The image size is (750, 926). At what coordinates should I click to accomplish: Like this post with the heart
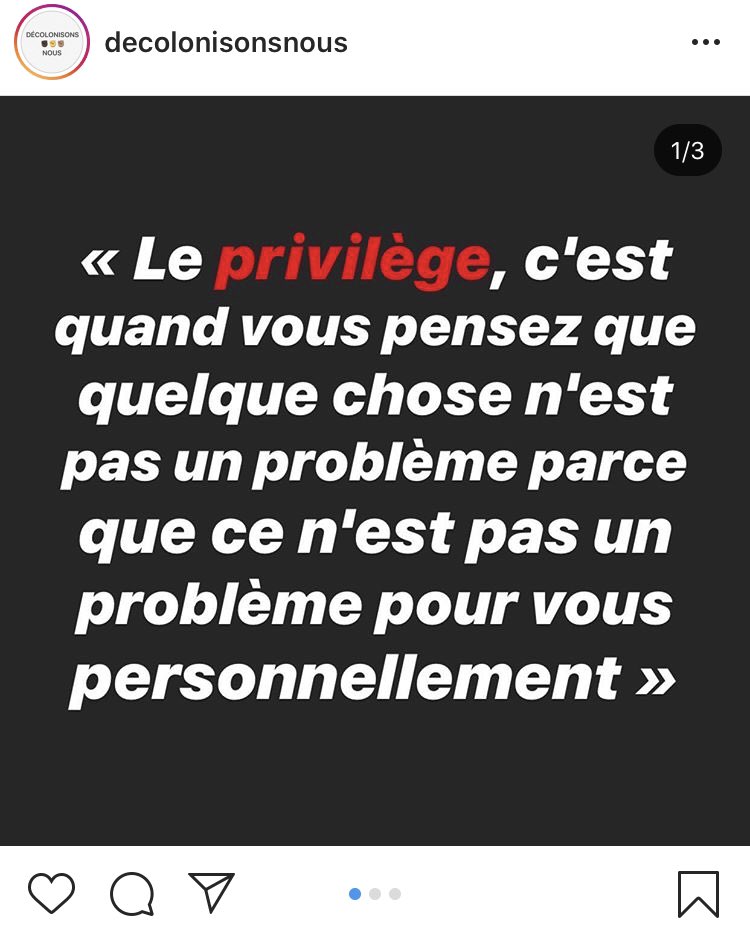[x=51, y=893]
